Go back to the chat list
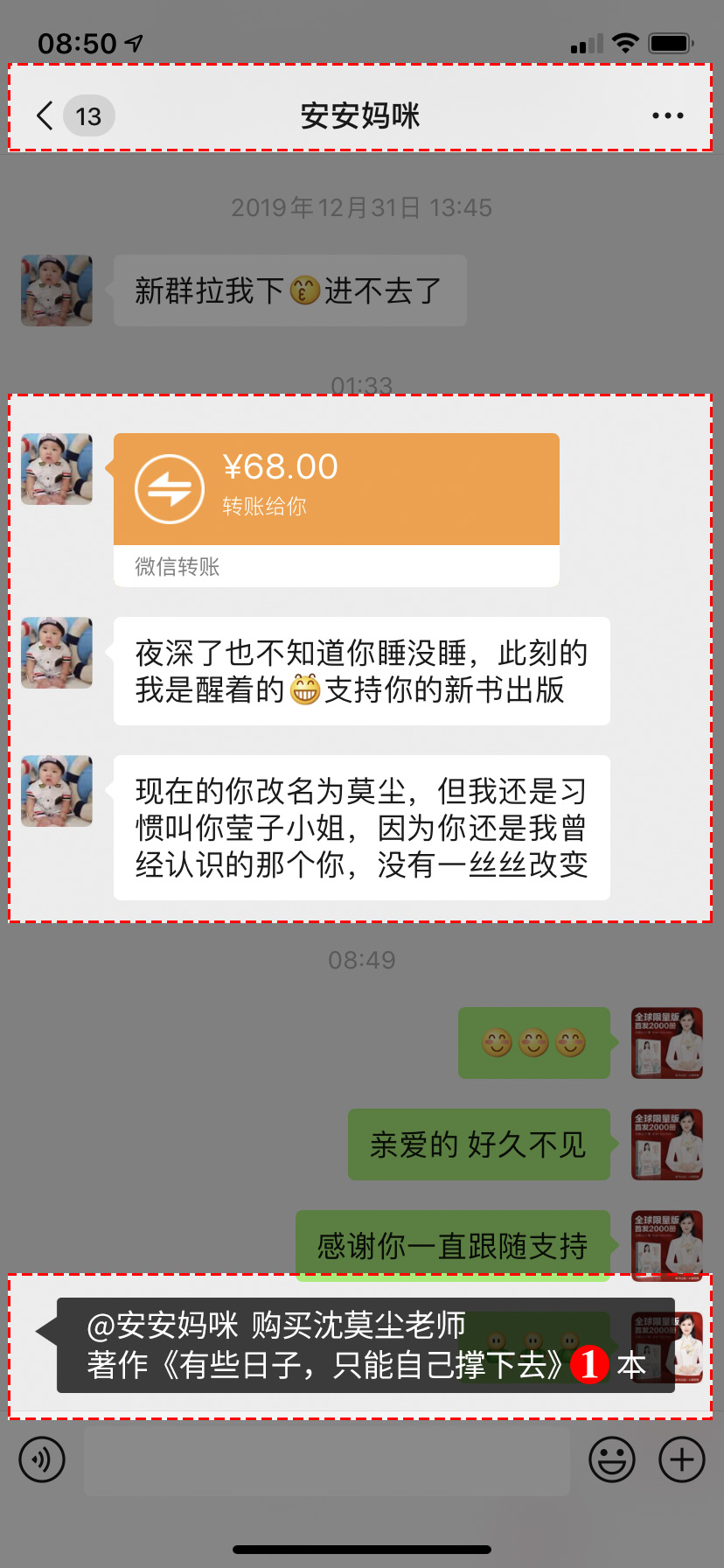 (x=45, y=115)
